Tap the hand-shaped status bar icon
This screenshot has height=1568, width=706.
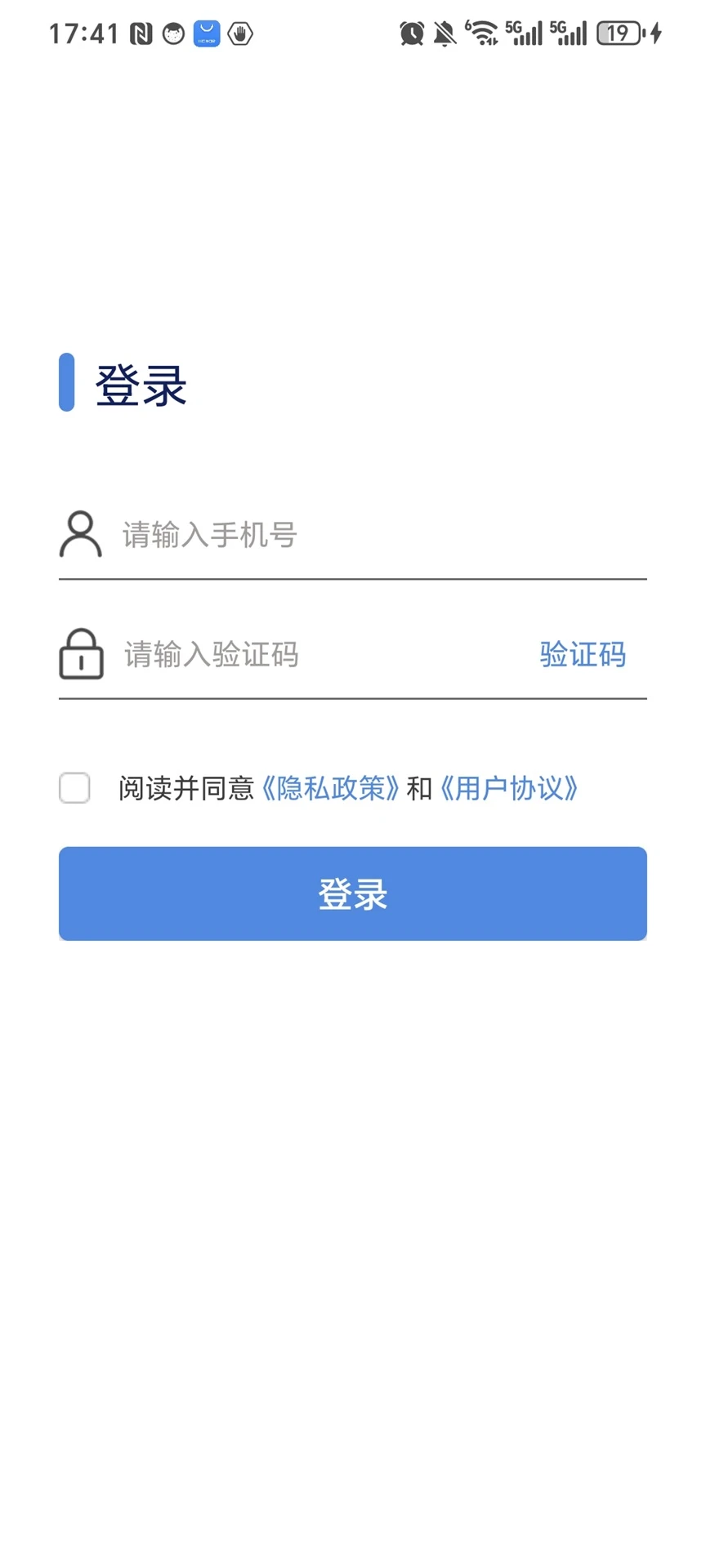coord(240,33)
